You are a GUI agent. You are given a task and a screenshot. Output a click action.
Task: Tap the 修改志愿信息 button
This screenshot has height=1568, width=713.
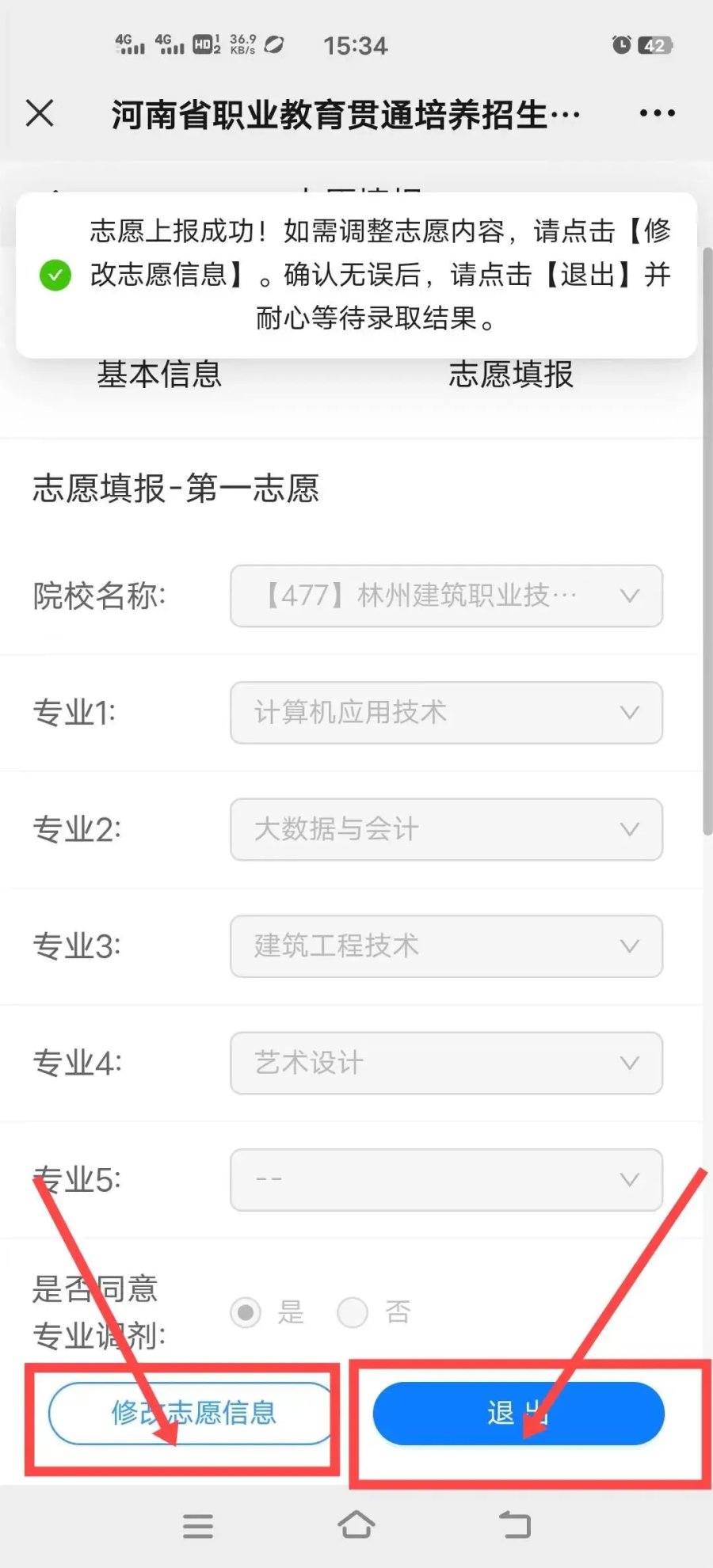193,1414
